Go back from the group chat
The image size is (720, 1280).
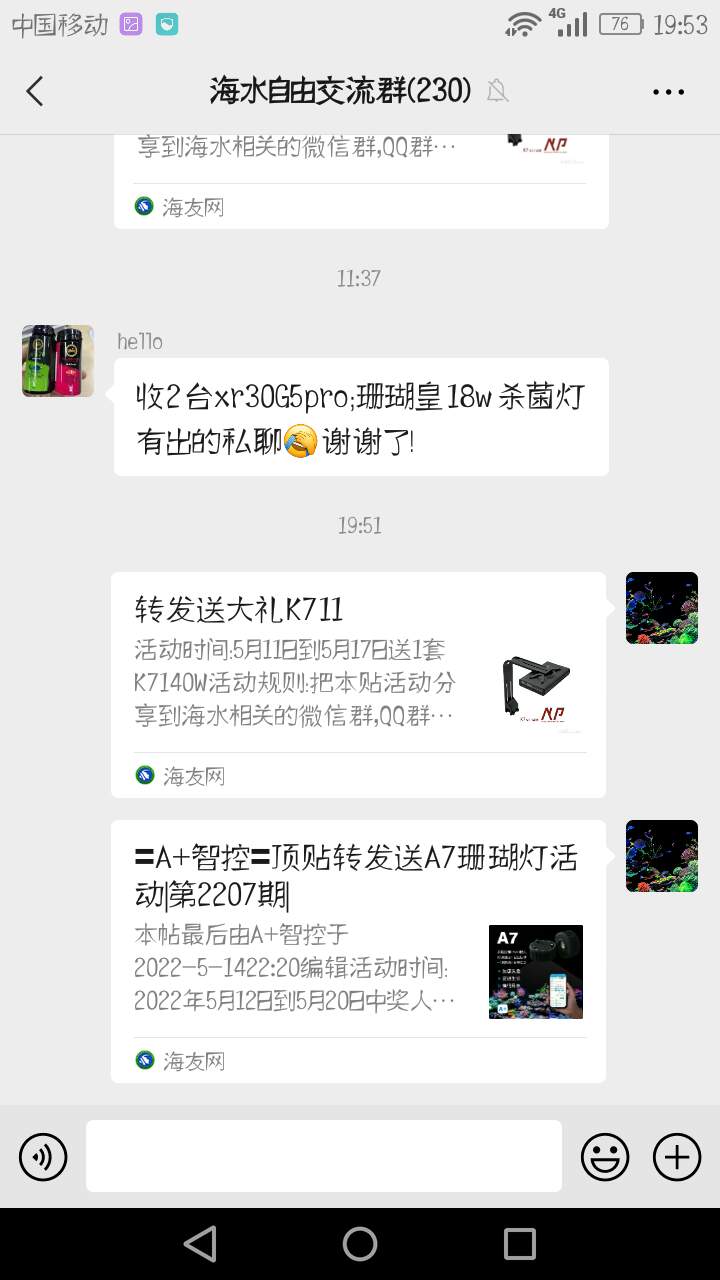(35, 91)
